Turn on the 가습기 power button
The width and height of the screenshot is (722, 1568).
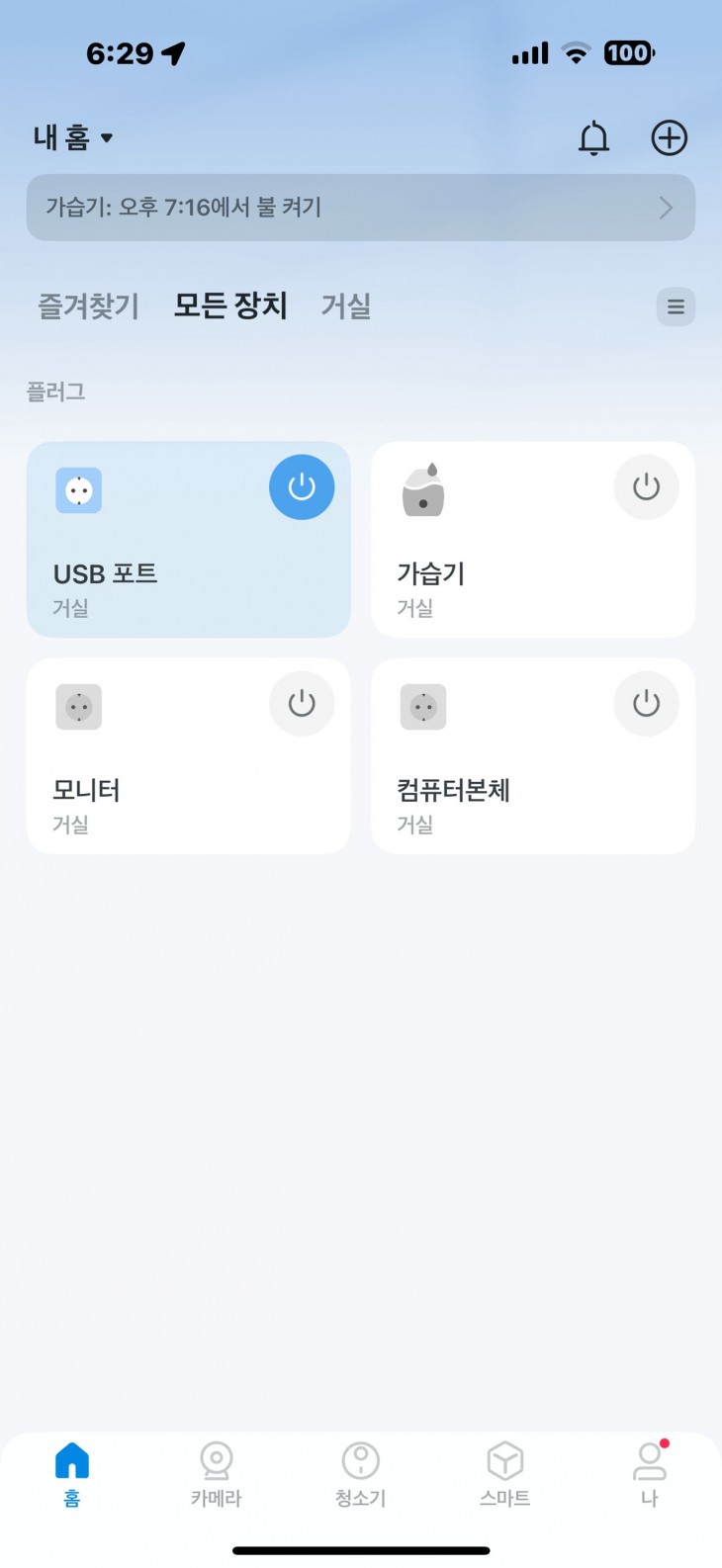click(646, 487)
